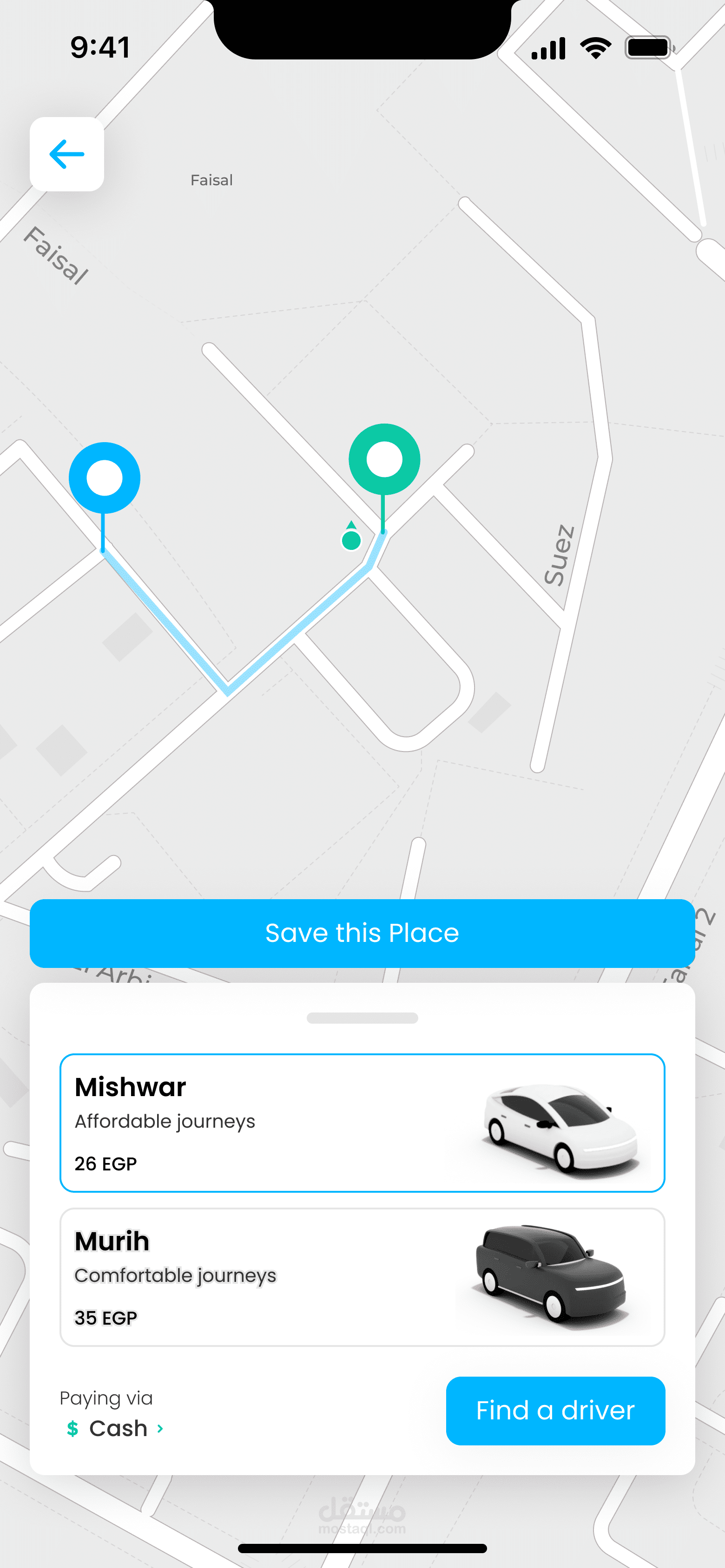Go back using the arrow button
This screenshot has height=1568, width=725.
point(66,154)
